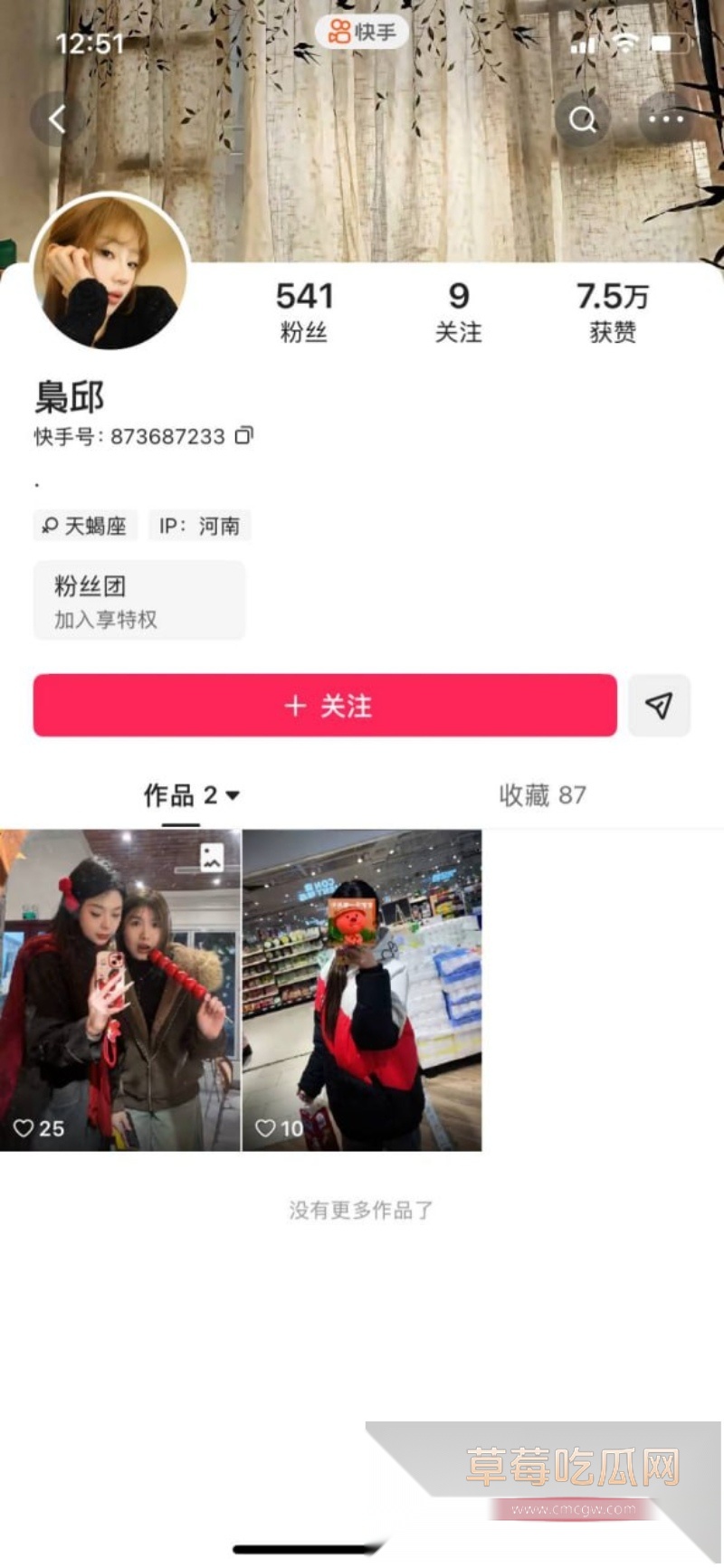View the 541 粉丝 follower count
The image size is (724, 1568).
(x=304, y=310)
